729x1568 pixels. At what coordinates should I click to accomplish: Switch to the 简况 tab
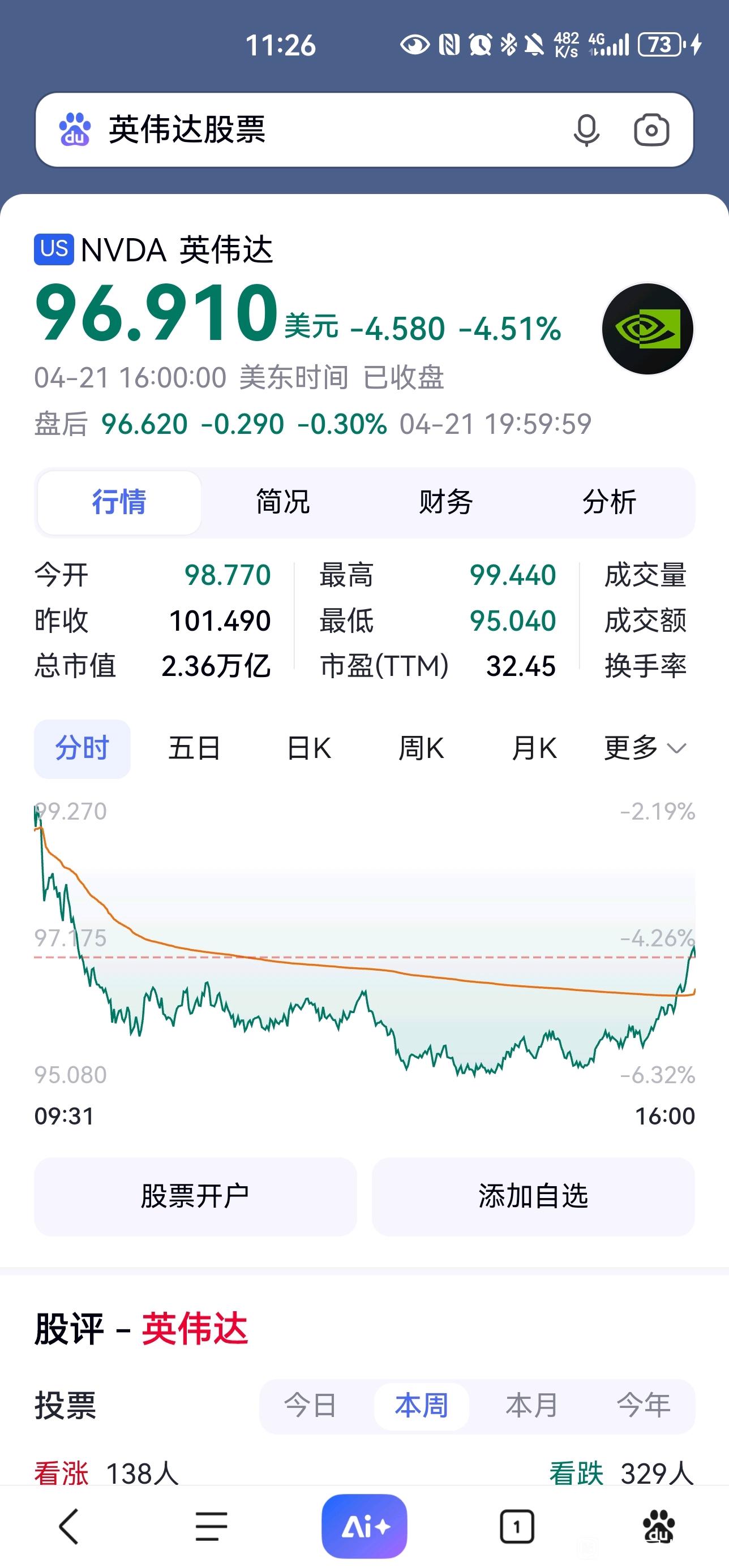pyautogui.click(x=282, y=502)
